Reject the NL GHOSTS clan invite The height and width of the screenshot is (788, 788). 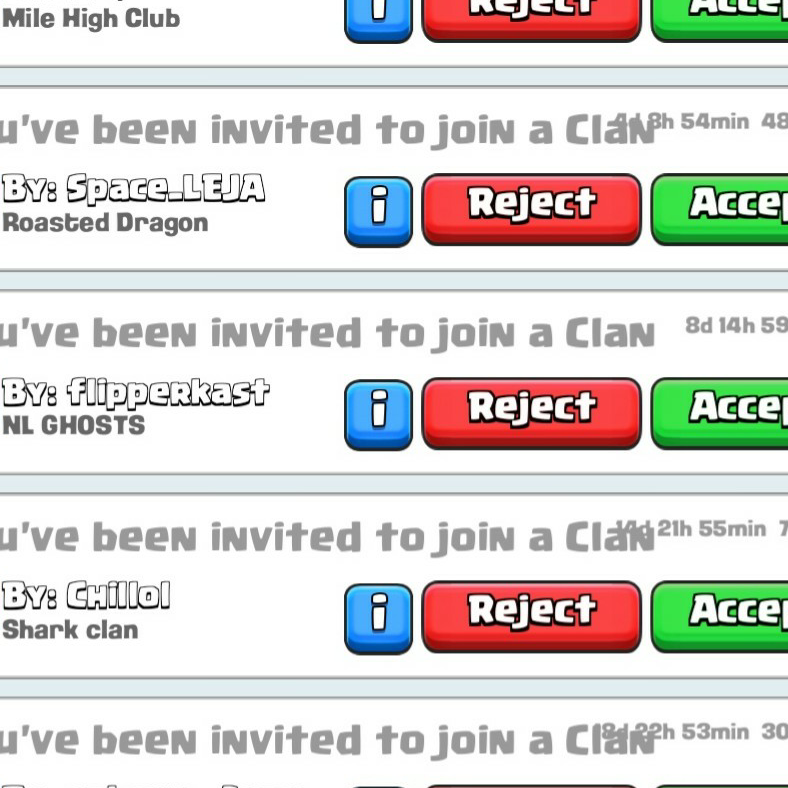coord(531,411)
